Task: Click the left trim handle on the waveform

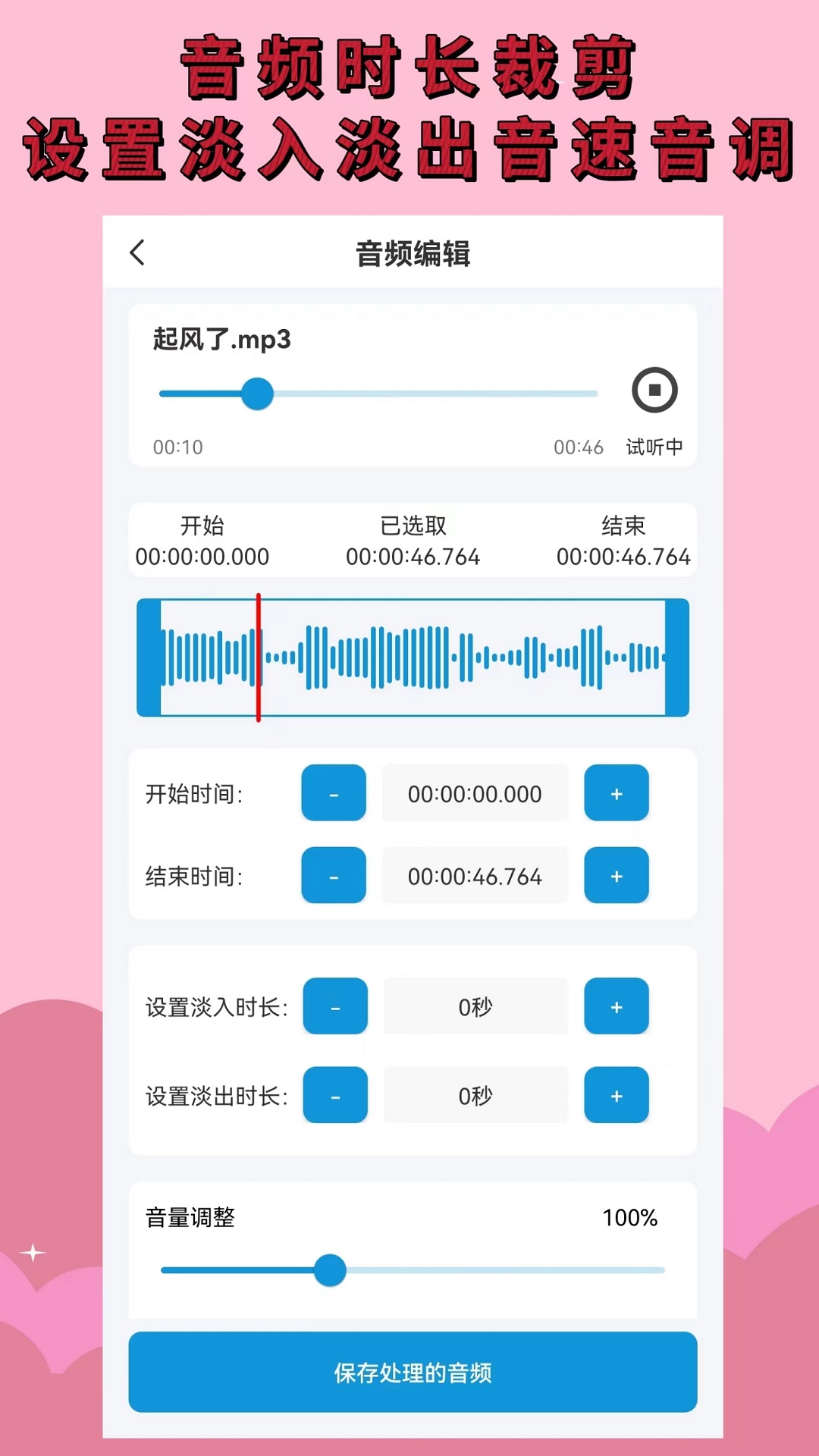Action: [147, 657]
